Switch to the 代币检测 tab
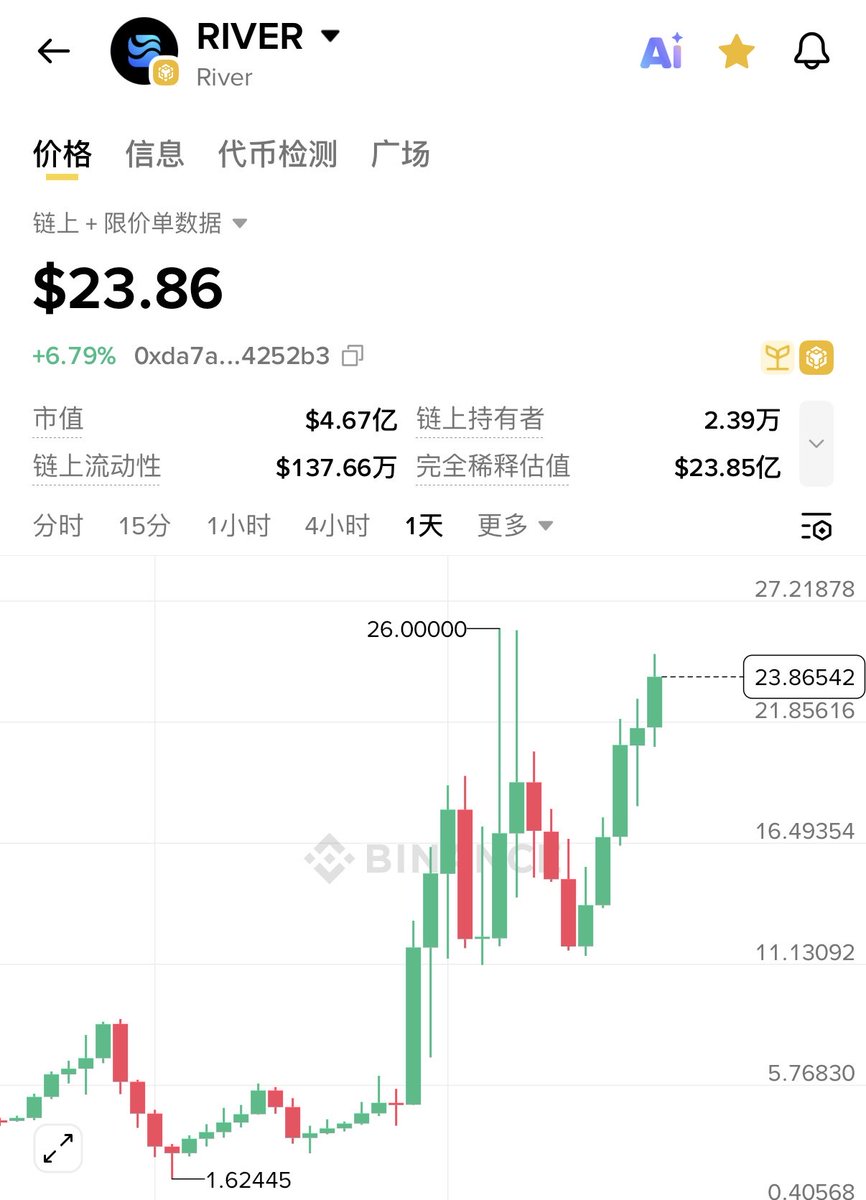 [x=277, y=154]
